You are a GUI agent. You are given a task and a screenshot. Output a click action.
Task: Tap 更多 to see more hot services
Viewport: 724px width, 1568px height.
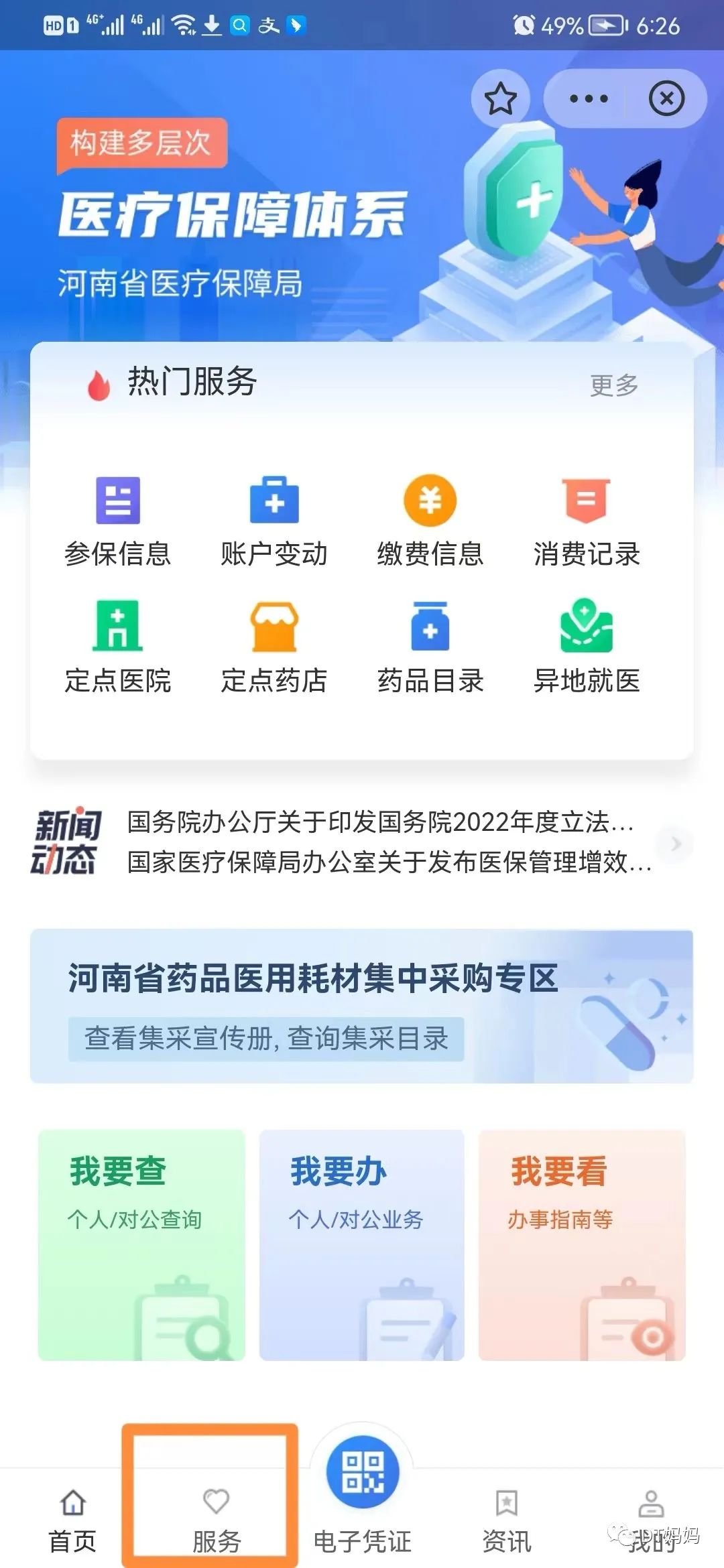coord(613,385)
